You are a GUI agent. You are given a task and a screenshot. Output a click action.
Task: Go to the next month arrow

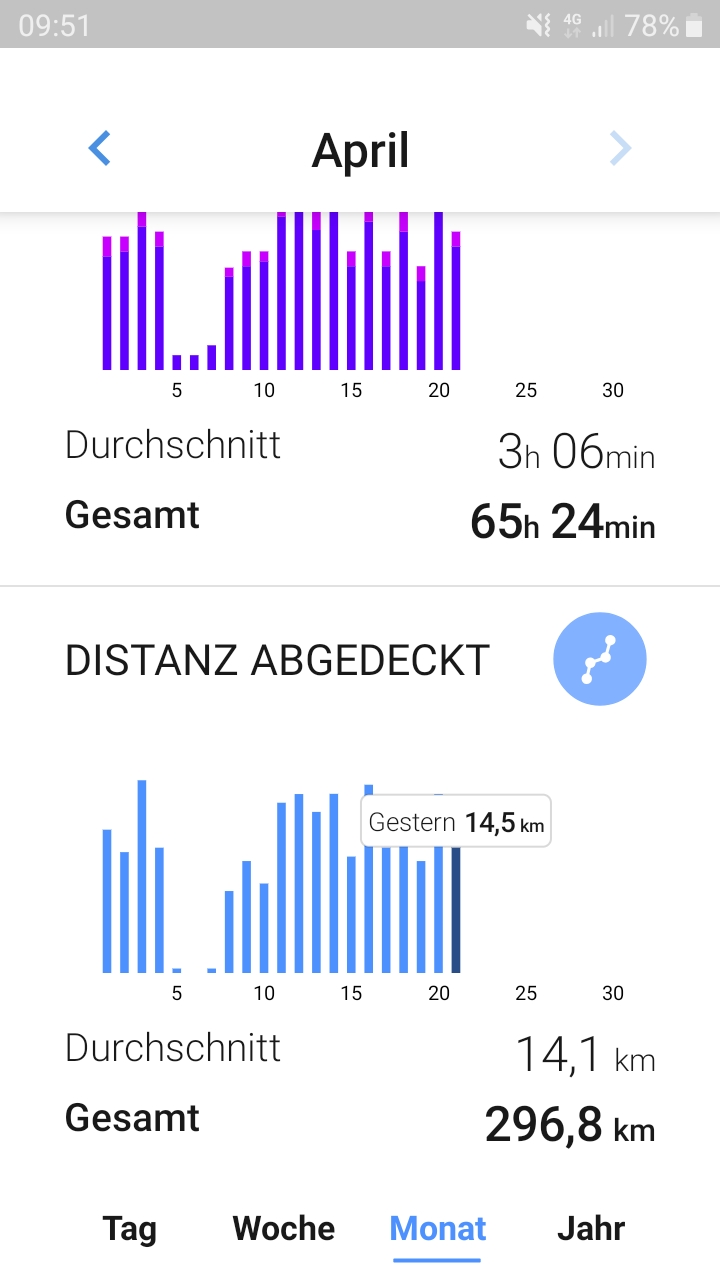tap(621, 149)
